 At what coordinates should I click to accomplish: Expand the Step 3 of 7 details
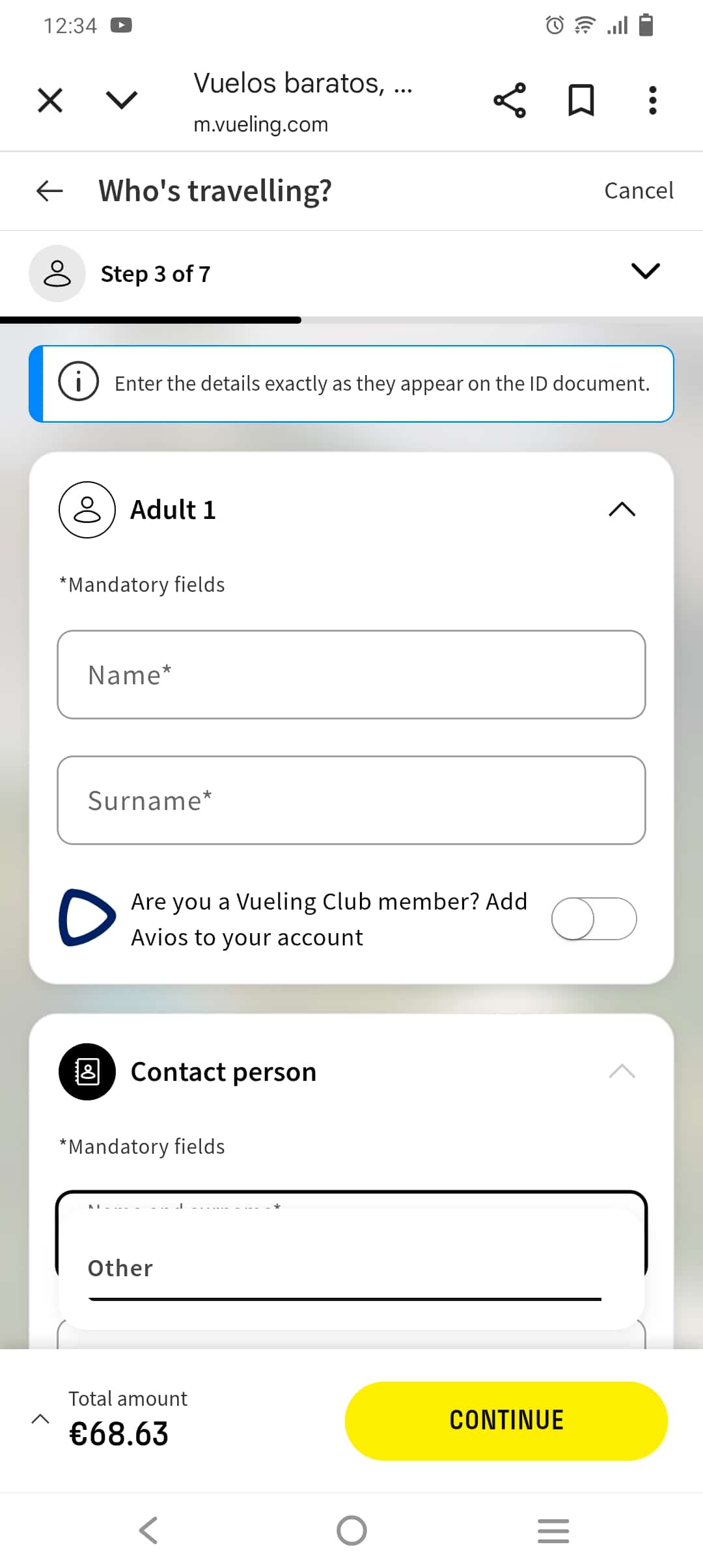click(x=645, y=272)
